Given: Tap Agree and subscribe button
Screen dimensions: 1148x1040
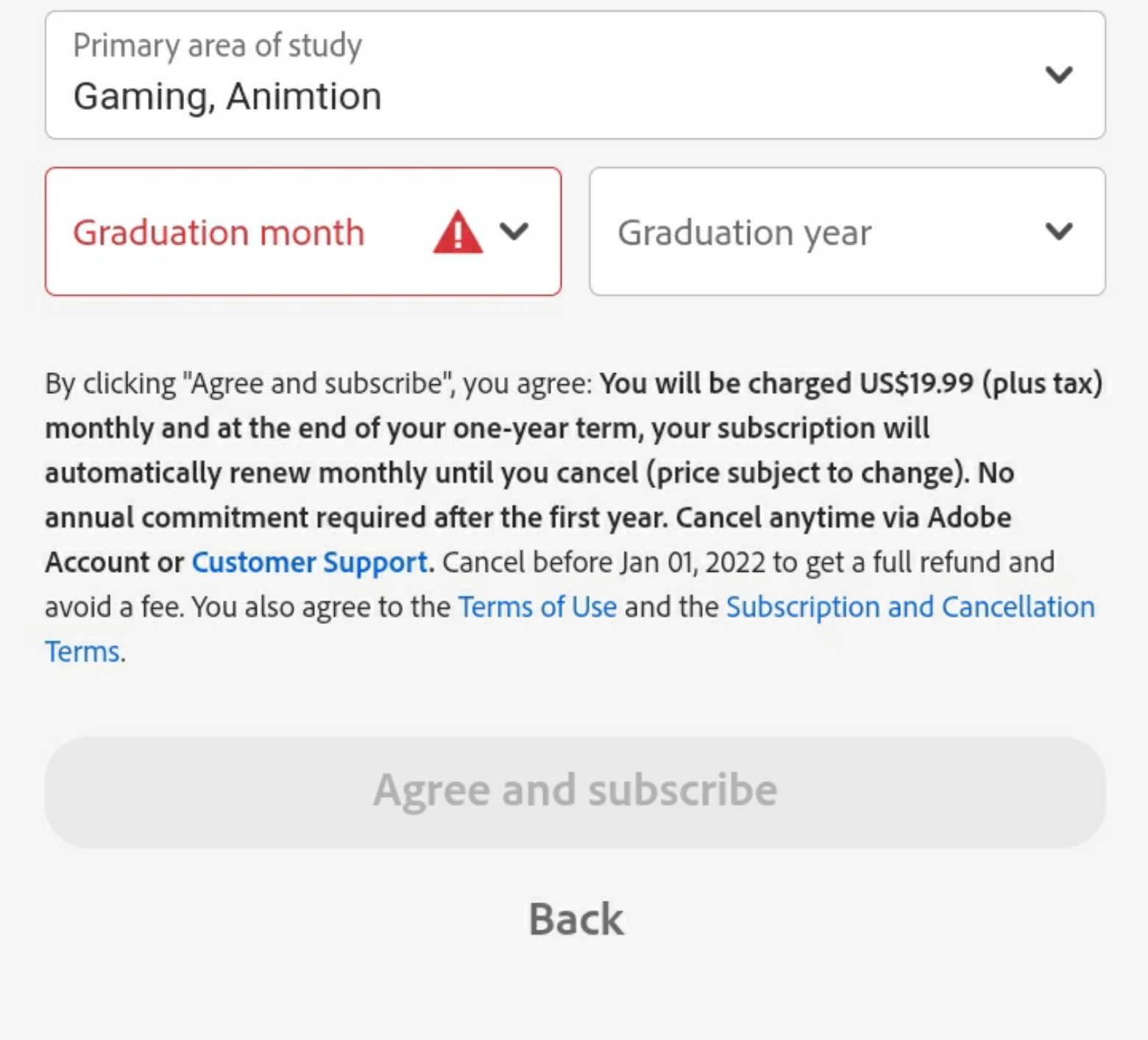Looking at the screenshot, I should pyautogui.click(x=574, y=791).
